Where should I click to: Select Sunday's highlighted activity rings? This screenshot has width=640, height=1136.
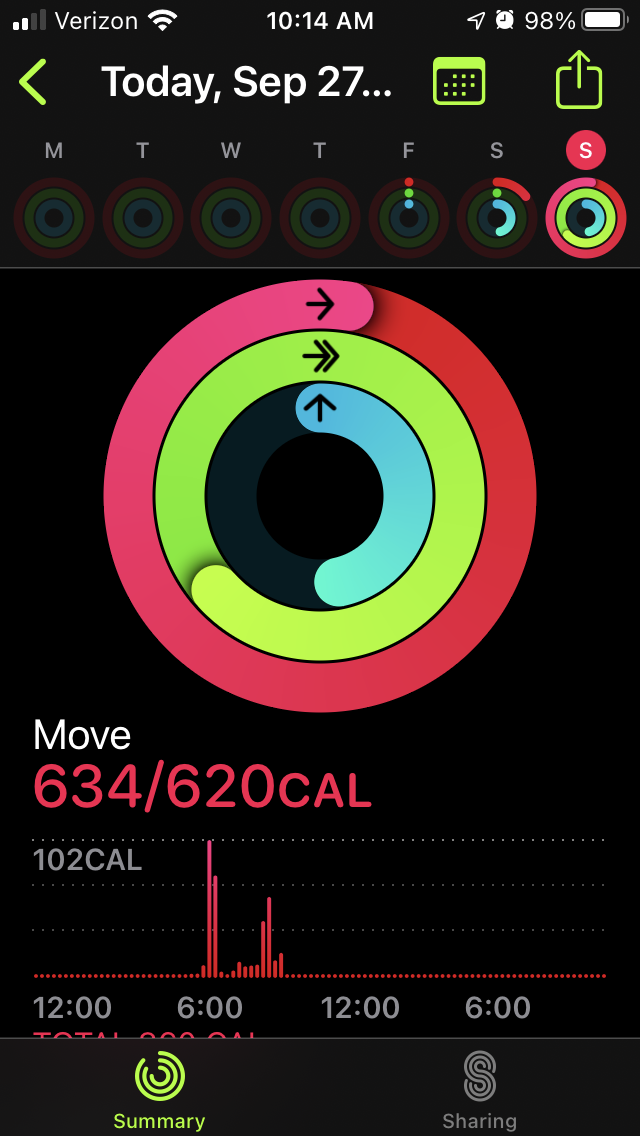[585, 217]
